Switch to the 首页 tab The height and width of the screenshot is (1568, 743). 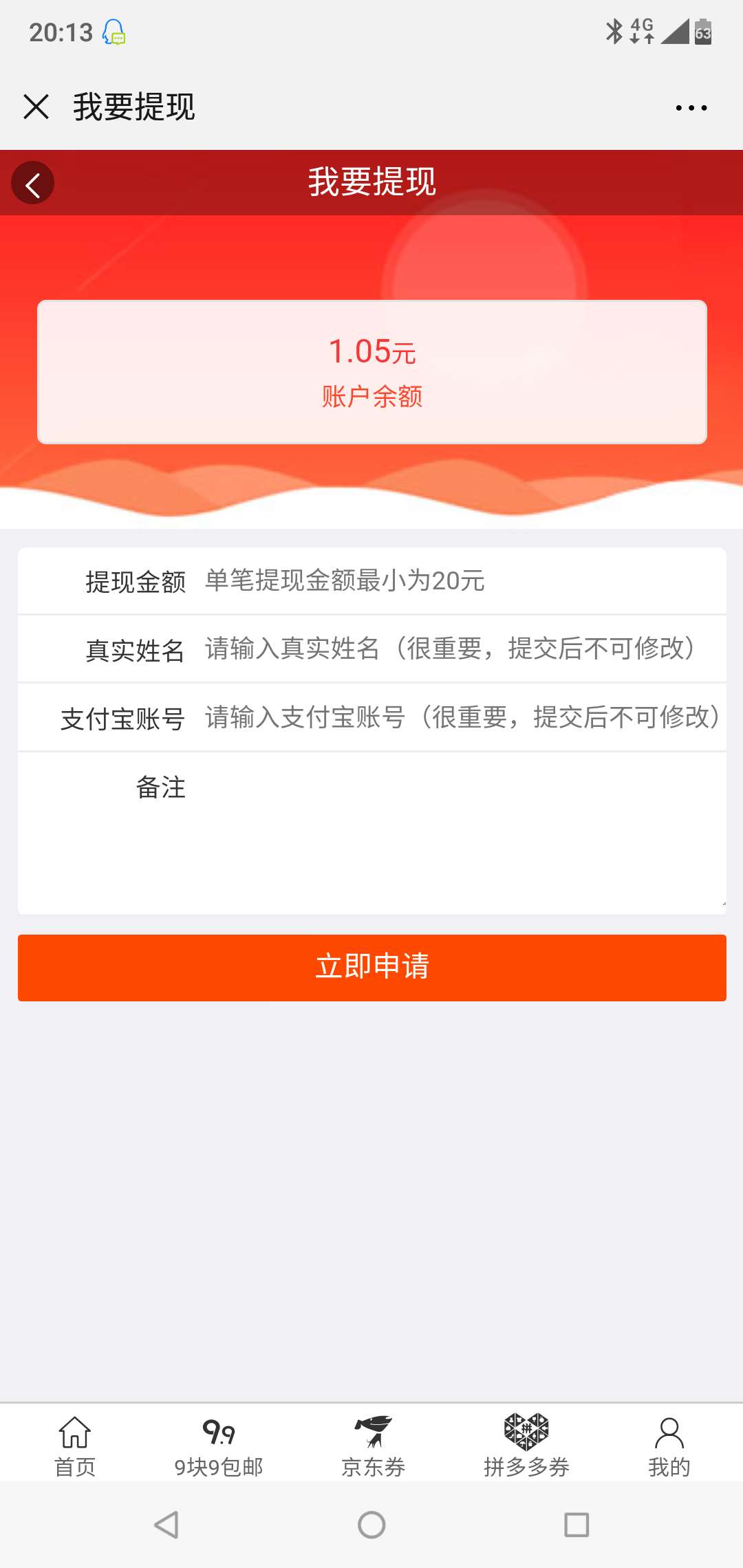coord(75,1446)
